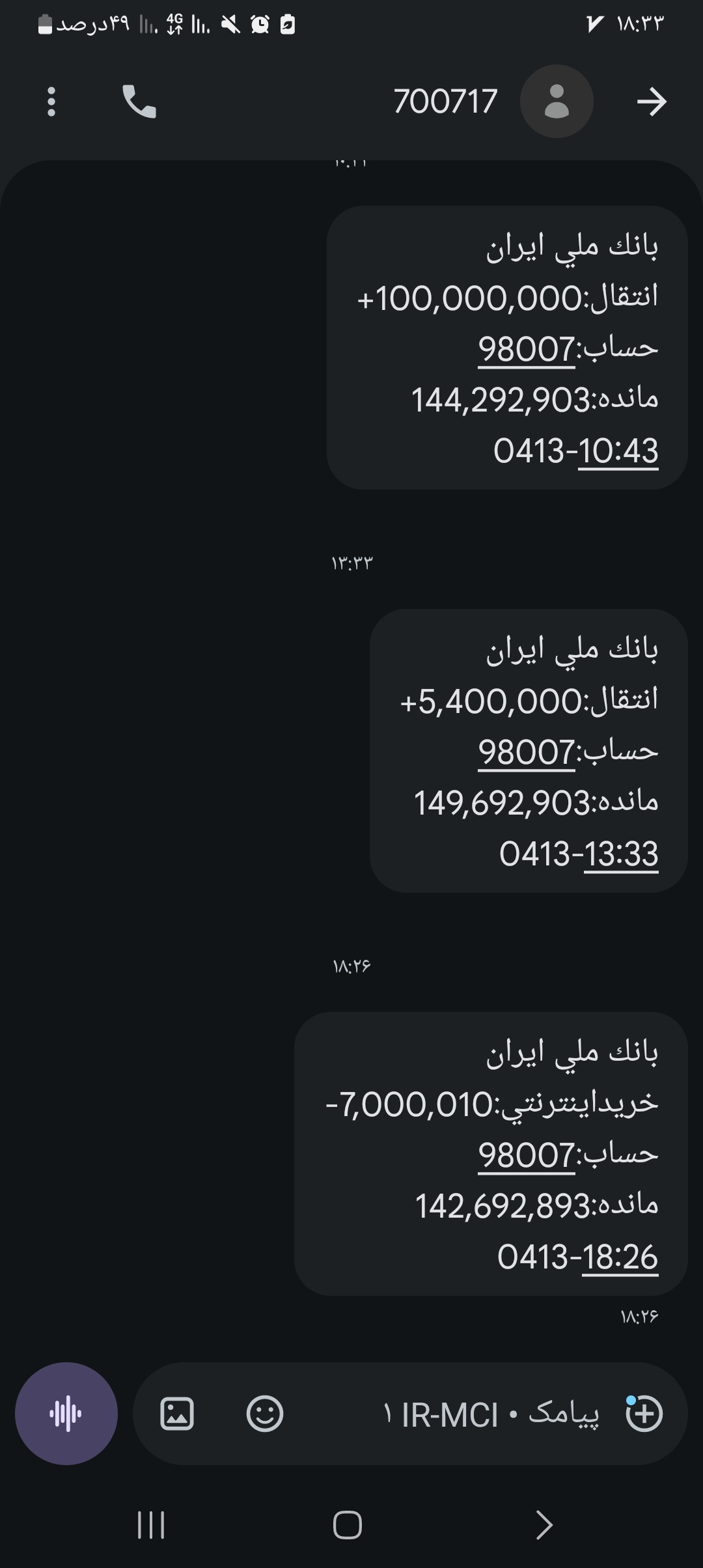Tap the underlined time 10:43 link

coord(618,451)
